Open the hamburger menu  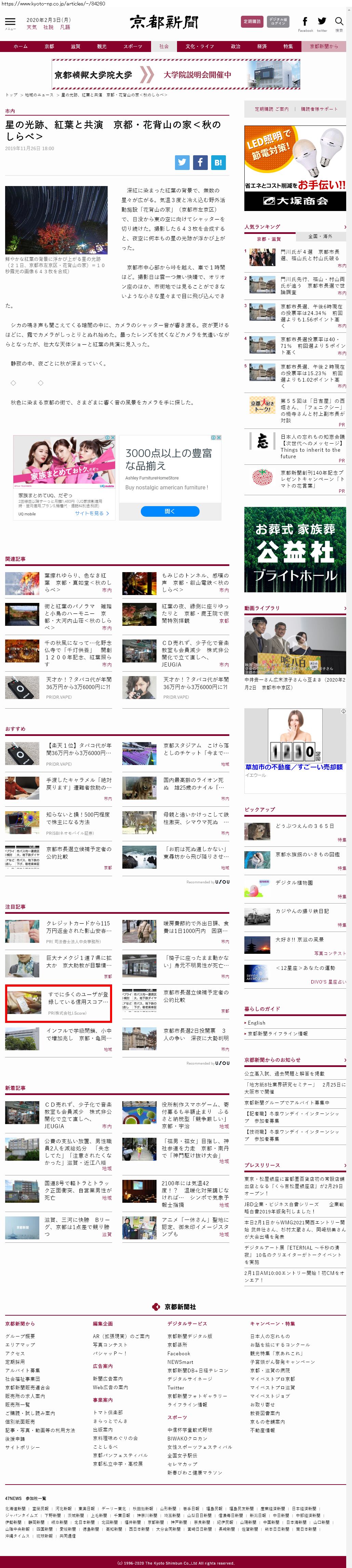click(10, 23)
